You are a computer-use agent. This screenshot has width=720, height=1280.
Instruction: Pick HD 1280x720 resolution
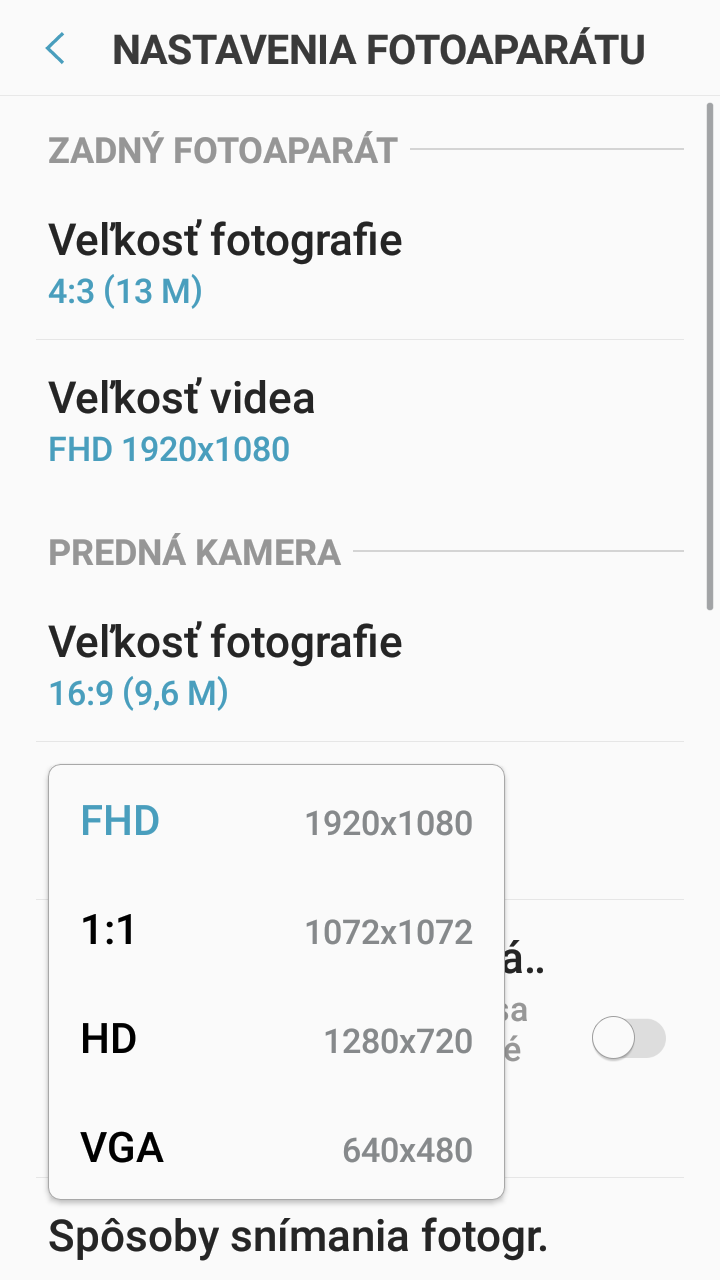pos(276,1040)
